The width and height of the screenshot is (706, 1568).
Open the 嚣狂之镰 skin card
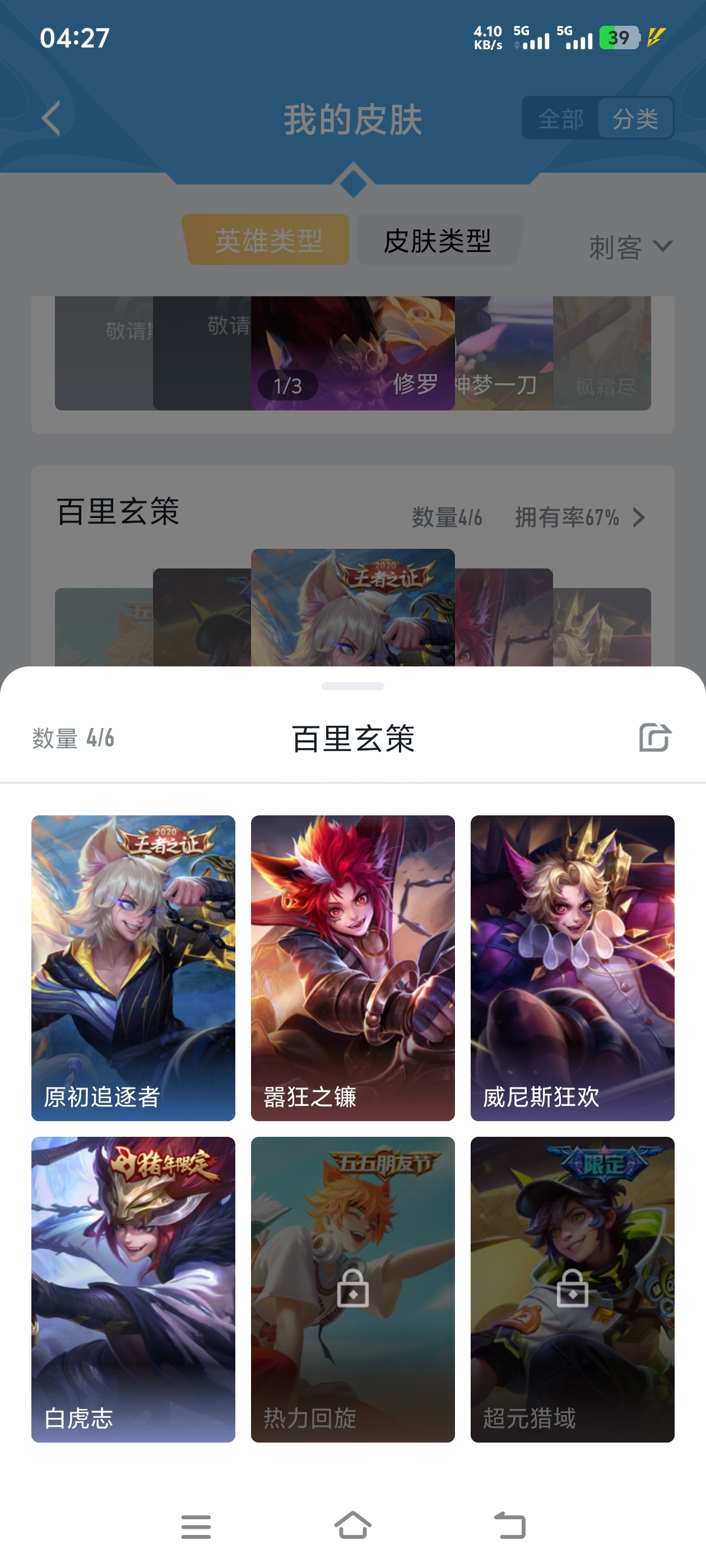[352, 968]
